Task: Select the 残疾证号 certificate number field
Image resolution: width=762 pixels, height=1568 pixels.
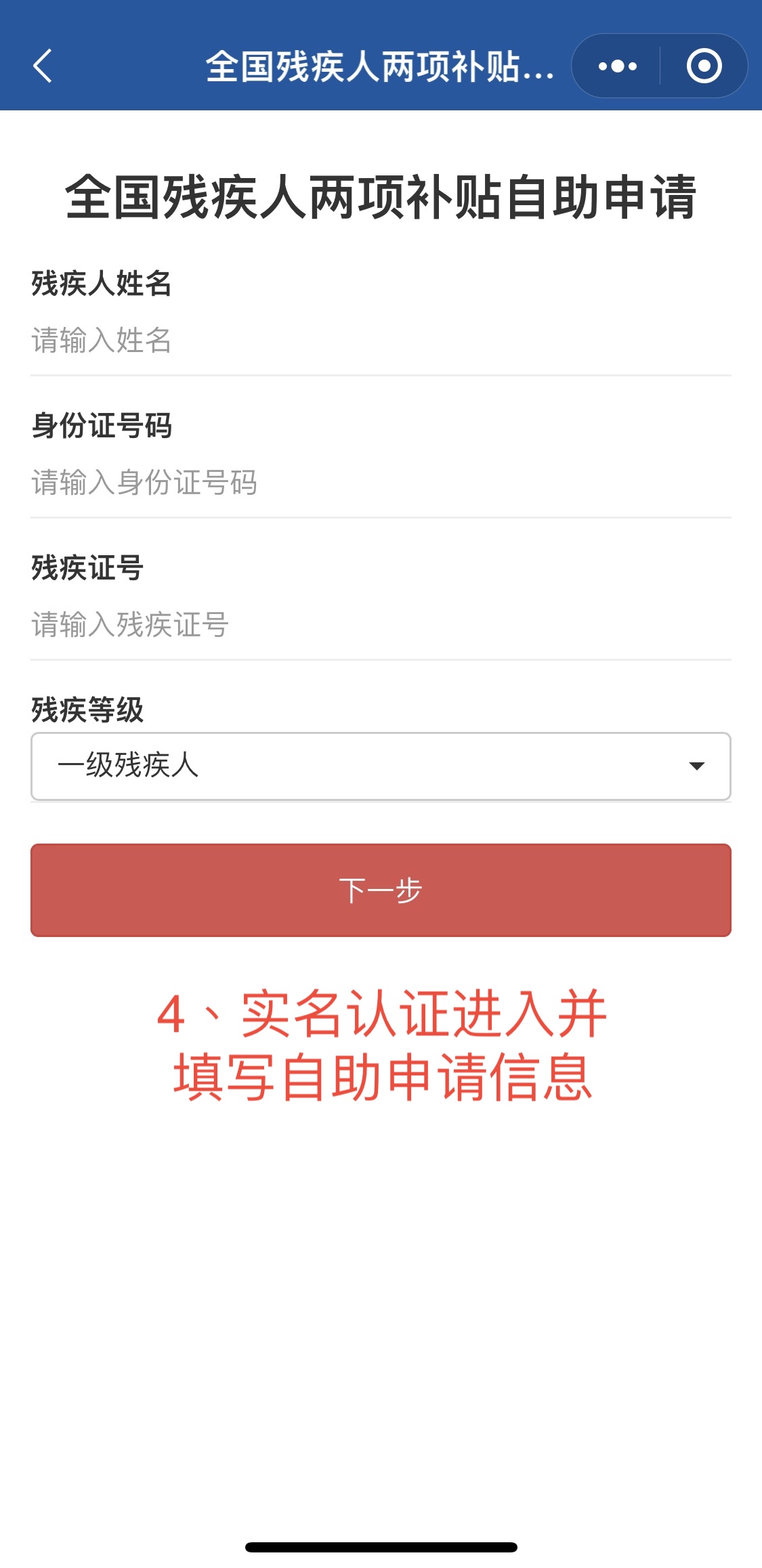Action: pyautogui.click(x=379, y=624)
